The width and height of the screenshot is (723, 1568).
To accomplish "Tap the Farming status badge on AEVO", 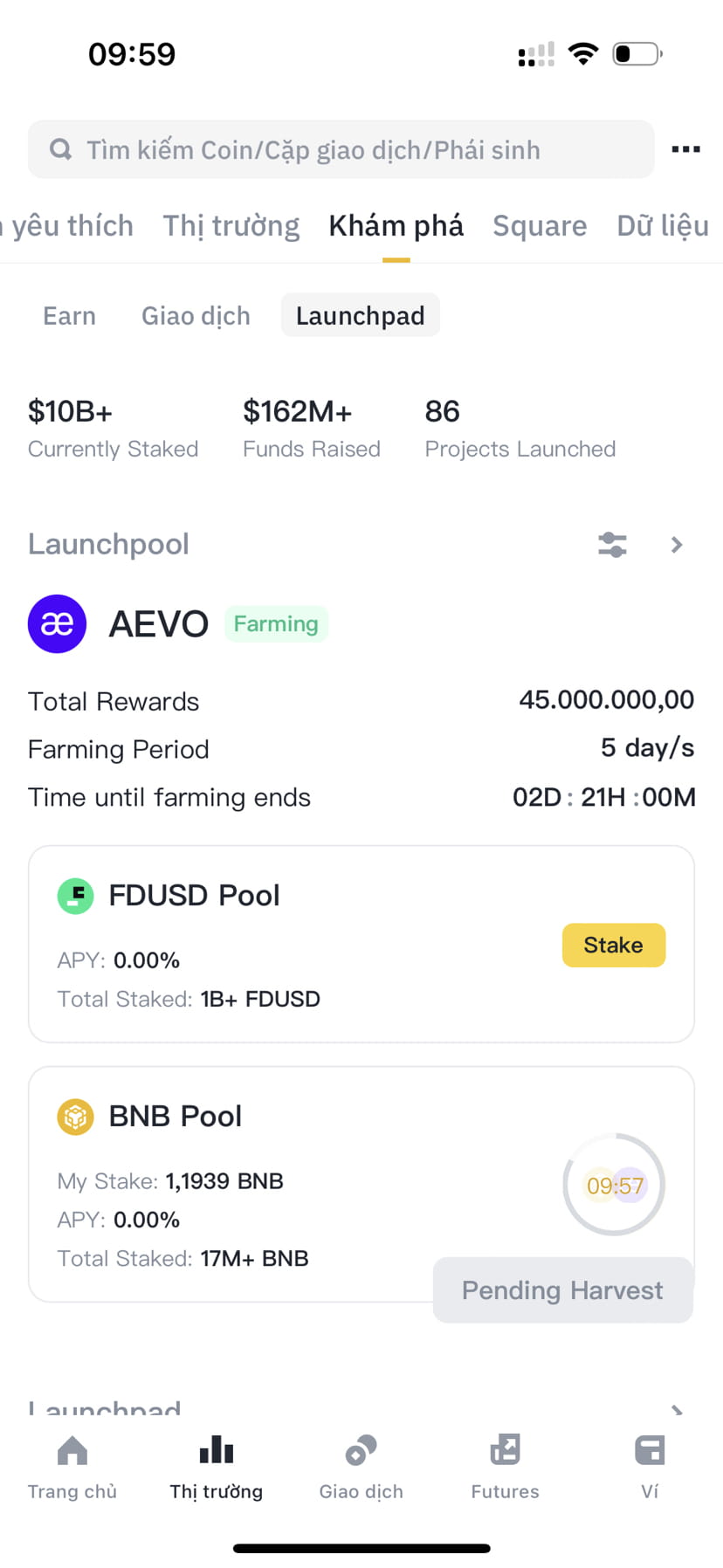I will tap(276, 623).
